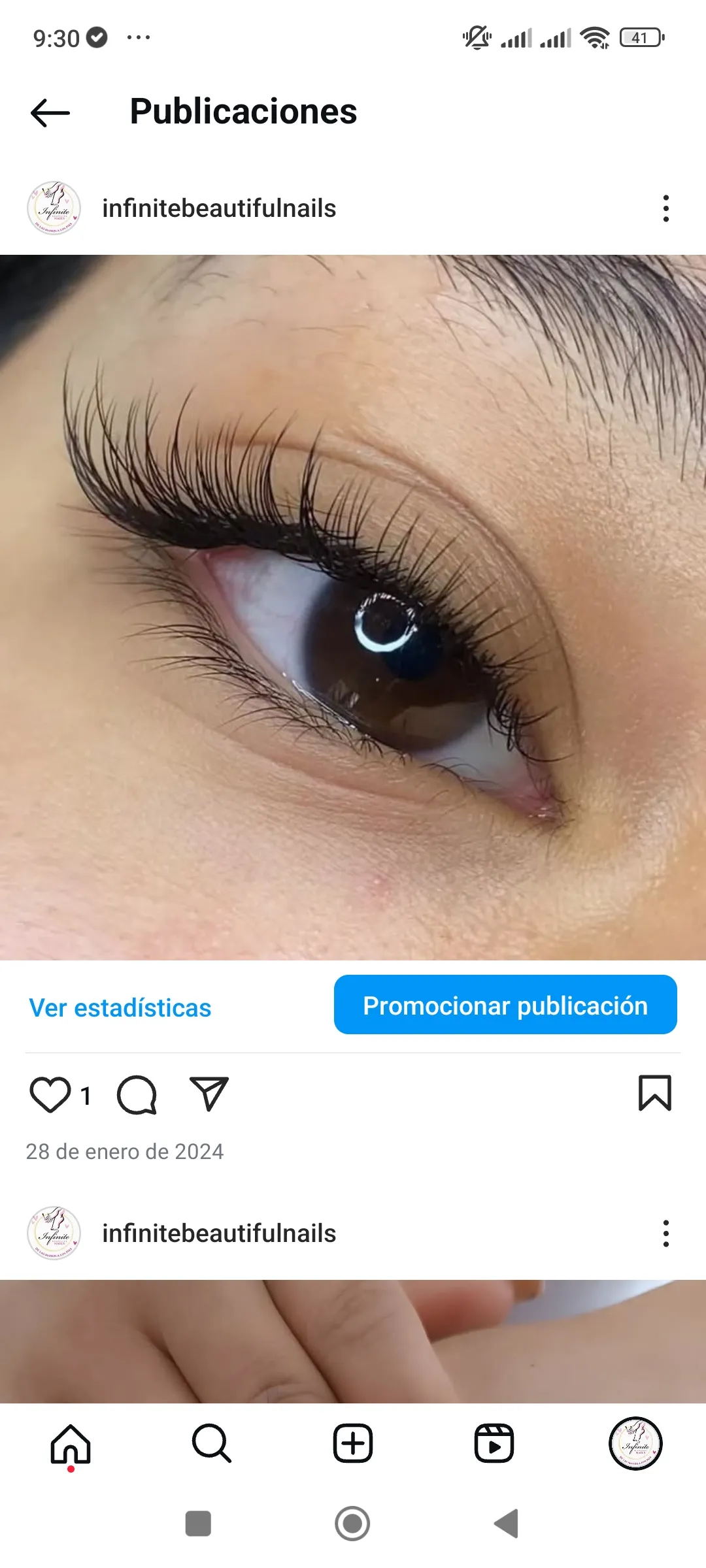Viewport: 706px width, 1568px height.
Task: Open the Search tab
Action: point(211,1445)
